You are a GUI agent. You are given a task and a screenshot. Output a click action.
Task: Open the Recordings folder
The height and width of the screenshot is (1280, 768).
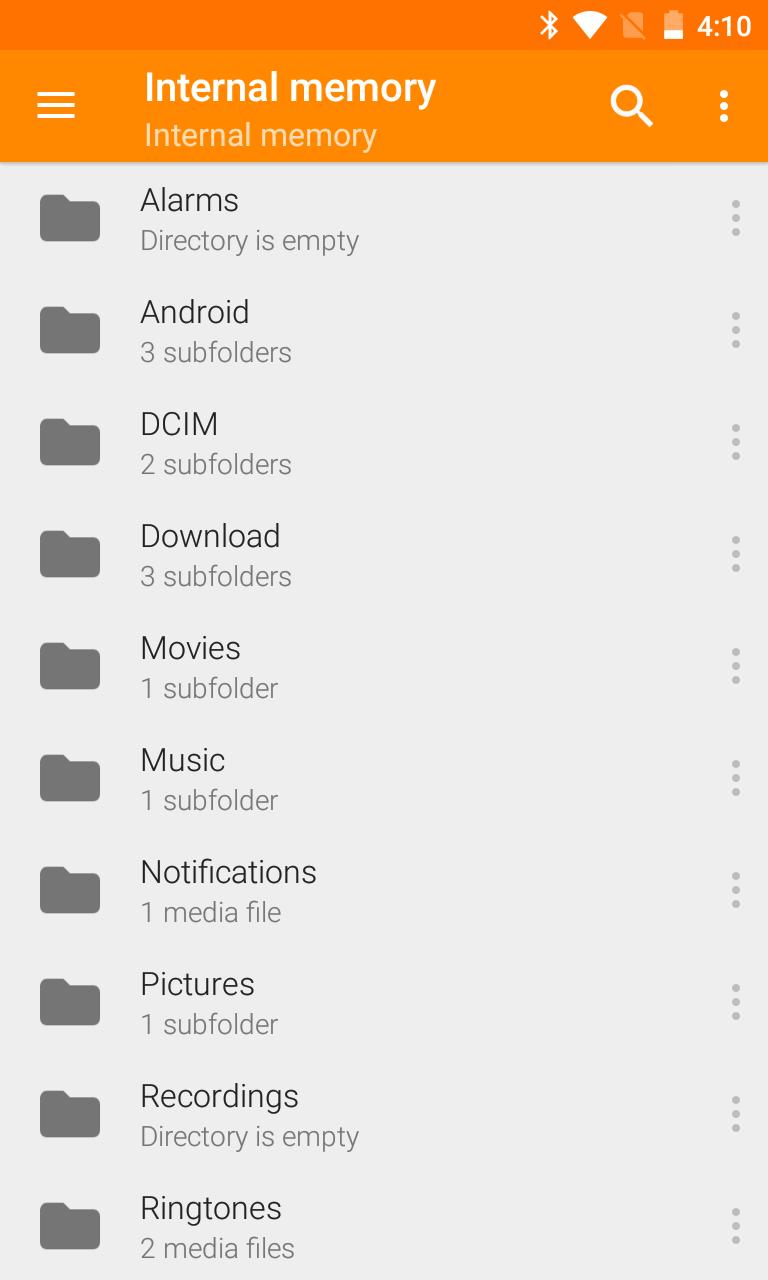pyautogui.click(x=250, y=1115)
